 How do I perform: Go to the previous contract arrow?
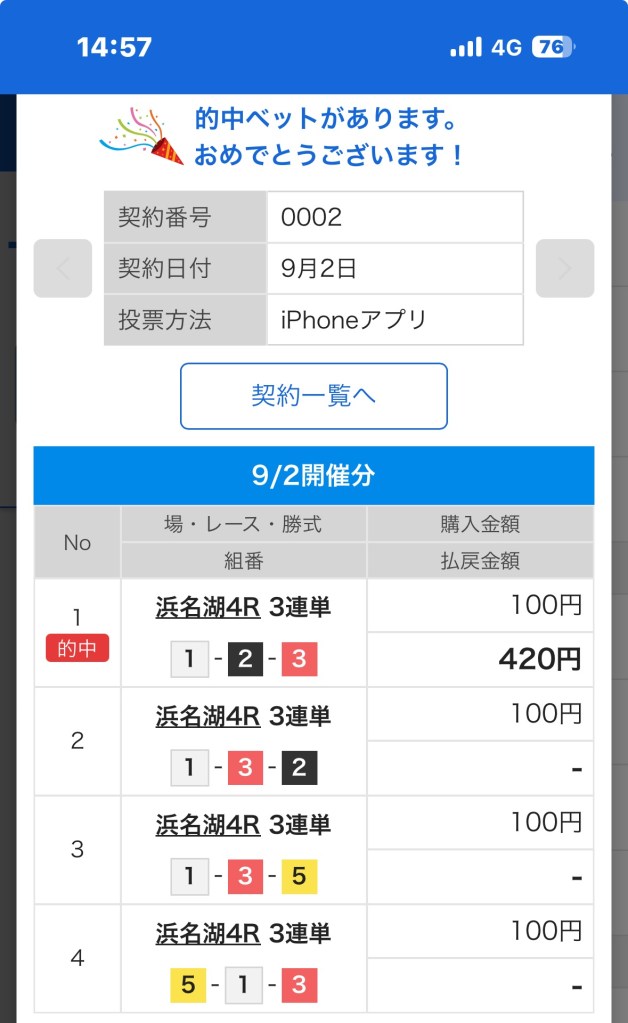(63, 268)
